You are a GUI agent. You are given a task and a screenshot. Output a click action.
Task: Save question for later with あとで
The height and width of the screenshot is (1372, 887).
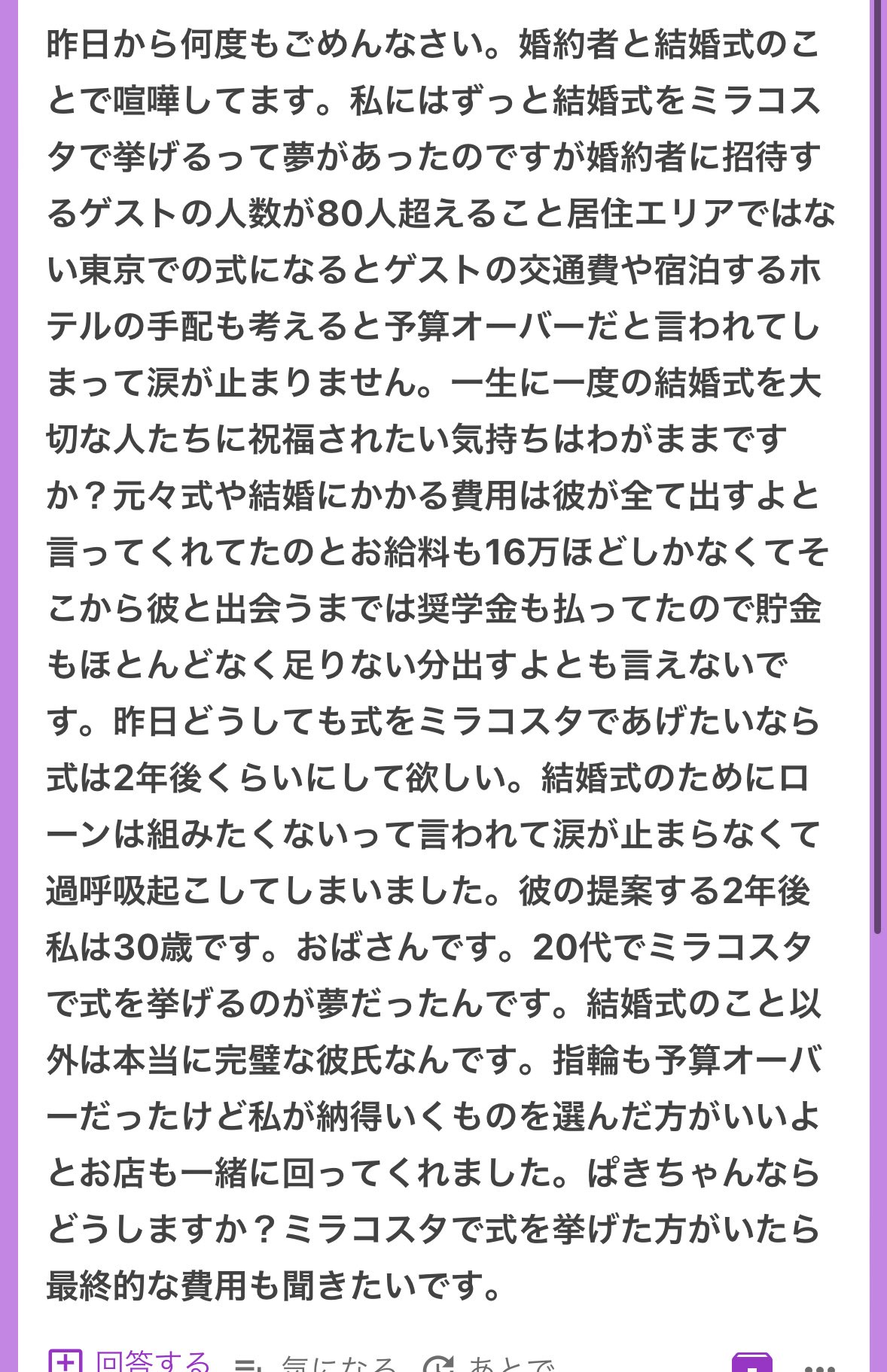[x=489, y=1364]
